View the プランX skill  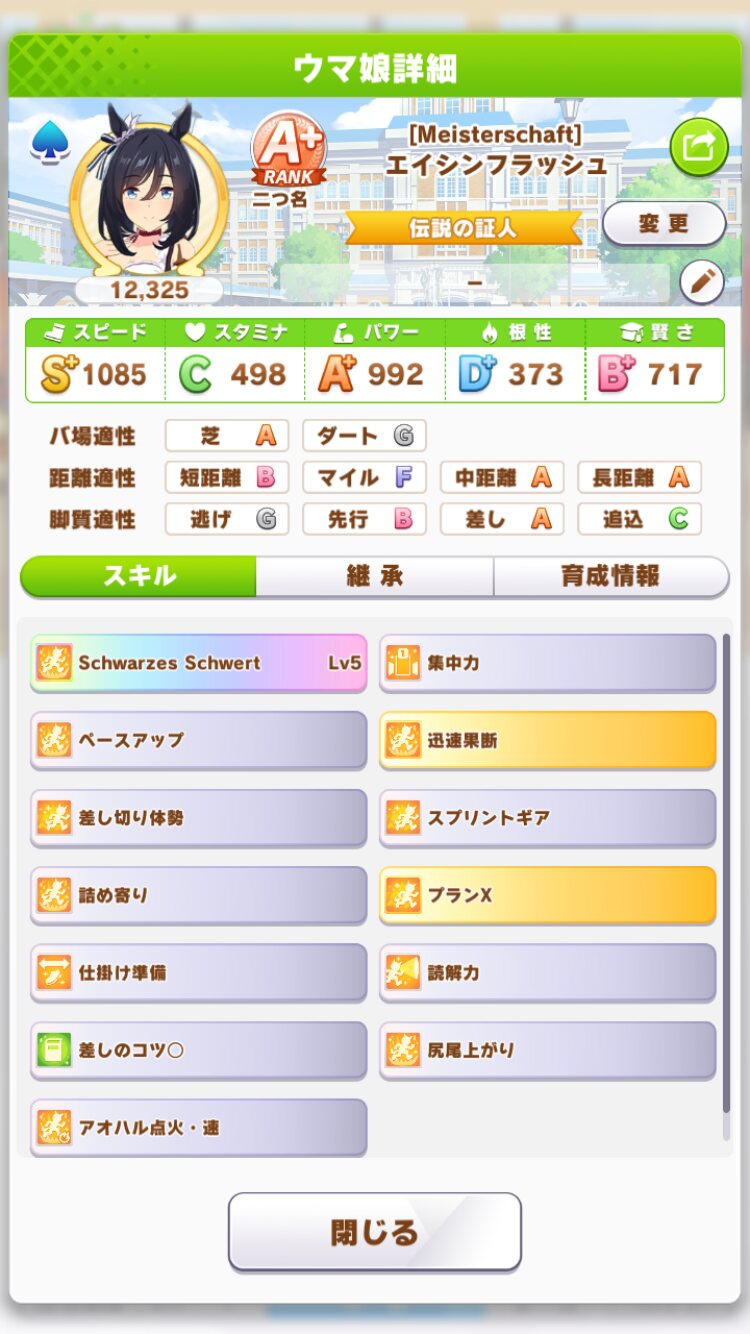(x=548, y=895)
